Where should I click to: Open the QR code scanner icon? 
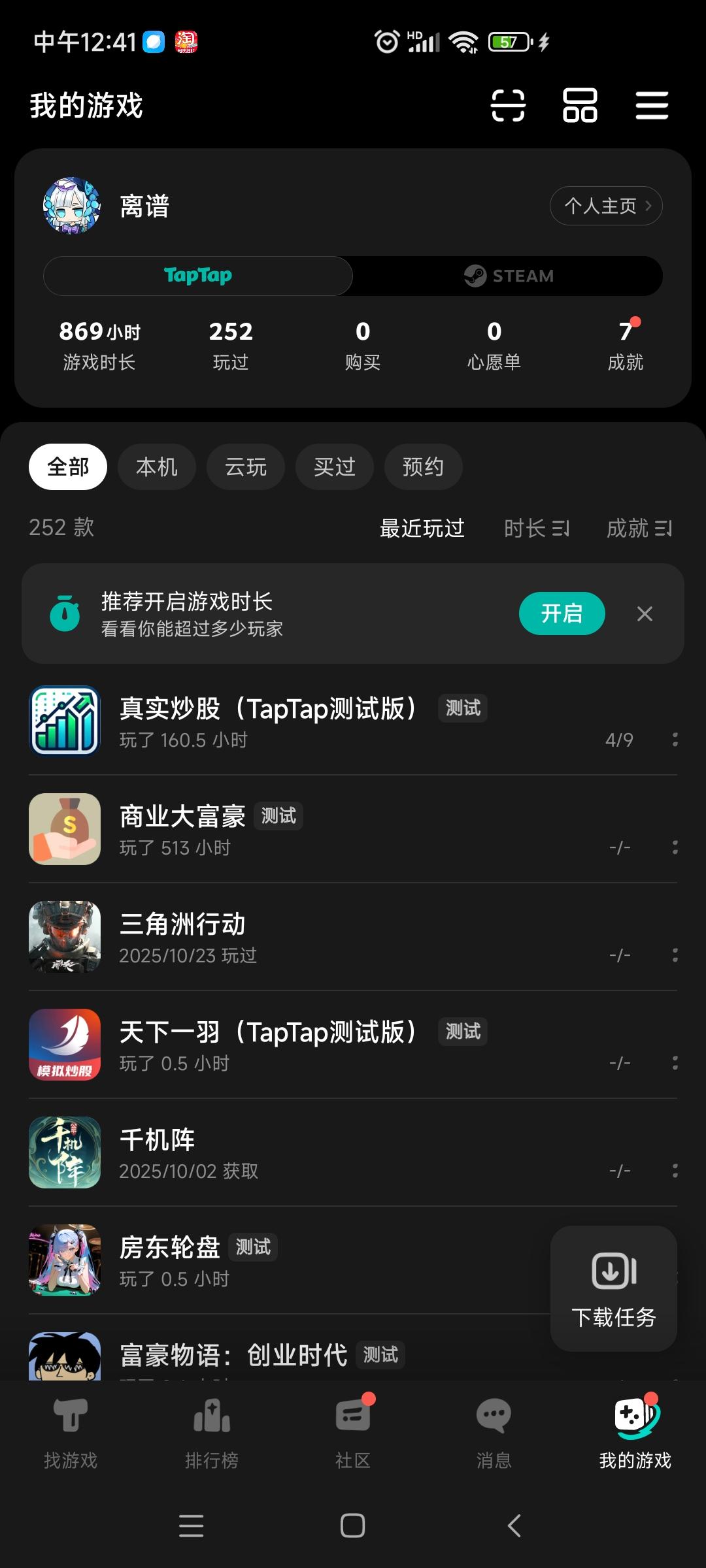[509, 105]
